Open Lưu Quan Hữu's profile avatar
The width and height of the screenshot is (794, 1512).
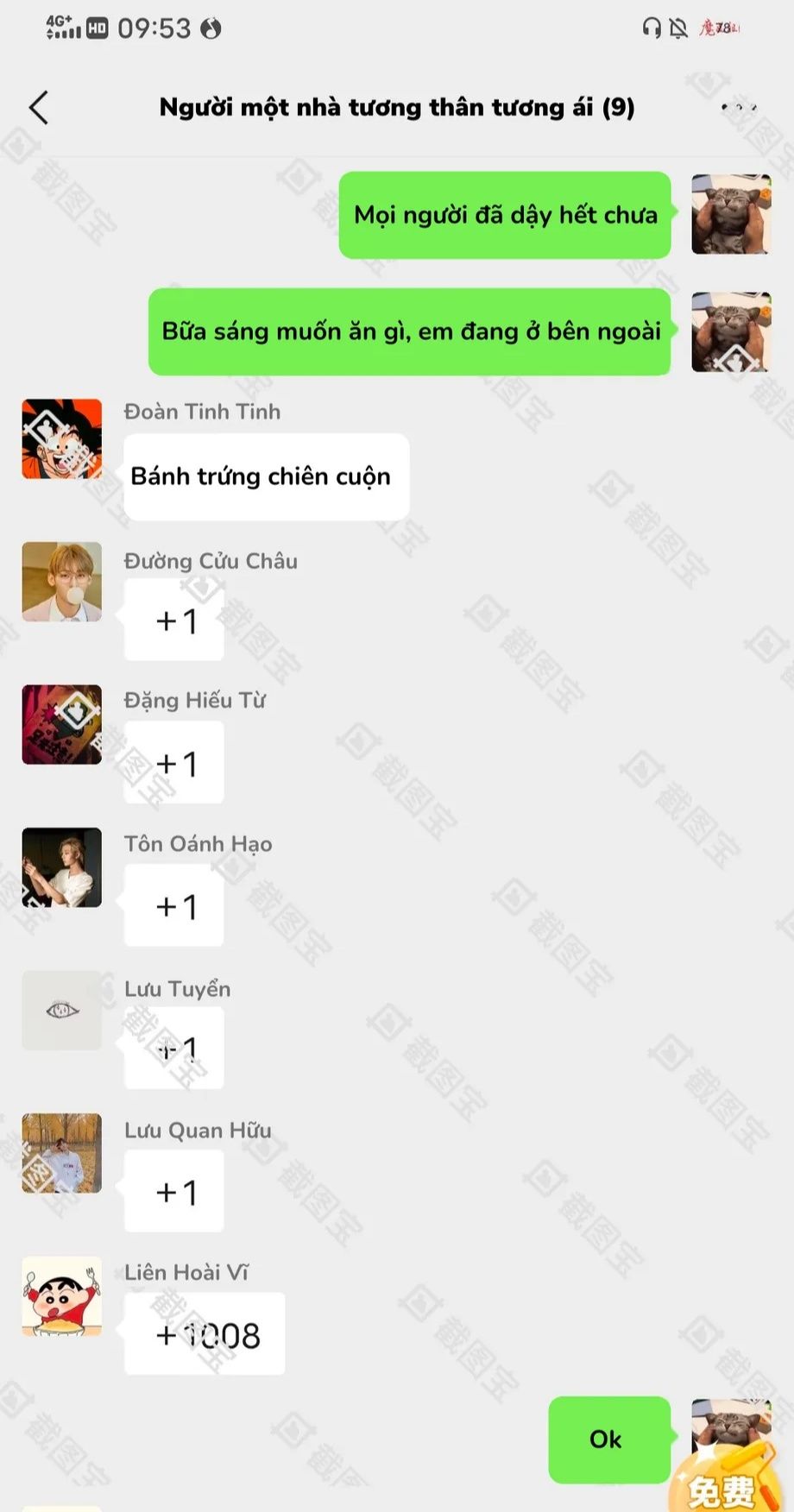tap(61, 1153)
